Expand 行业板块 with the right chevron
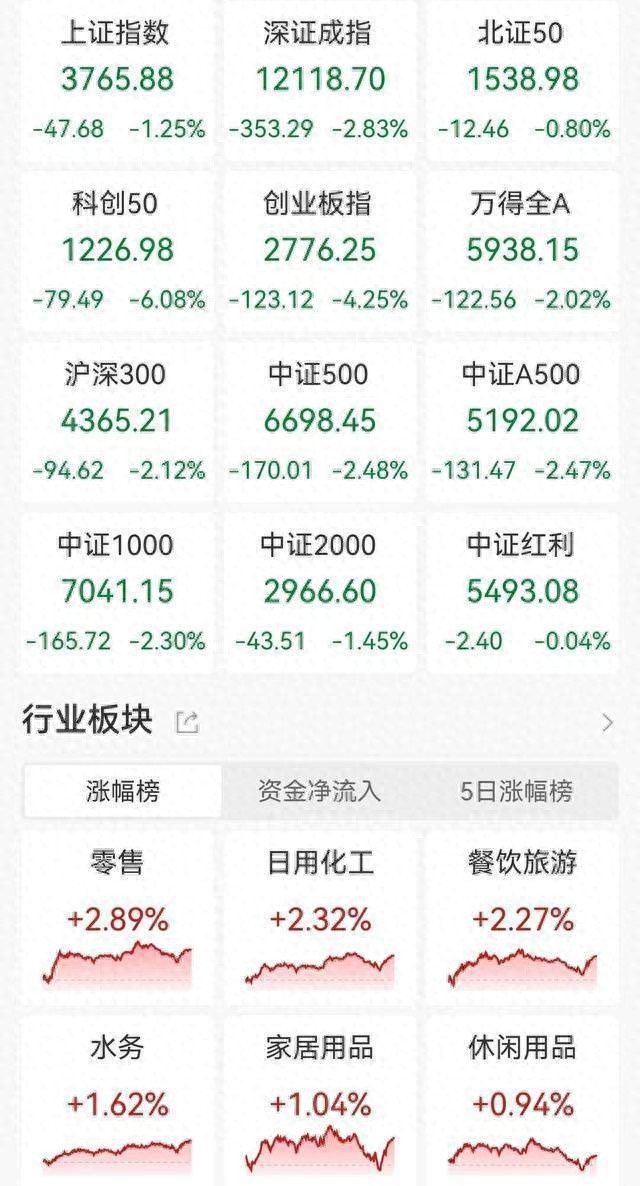Image resolution: width=640 pixels, height=1186 pixels. 607,723
